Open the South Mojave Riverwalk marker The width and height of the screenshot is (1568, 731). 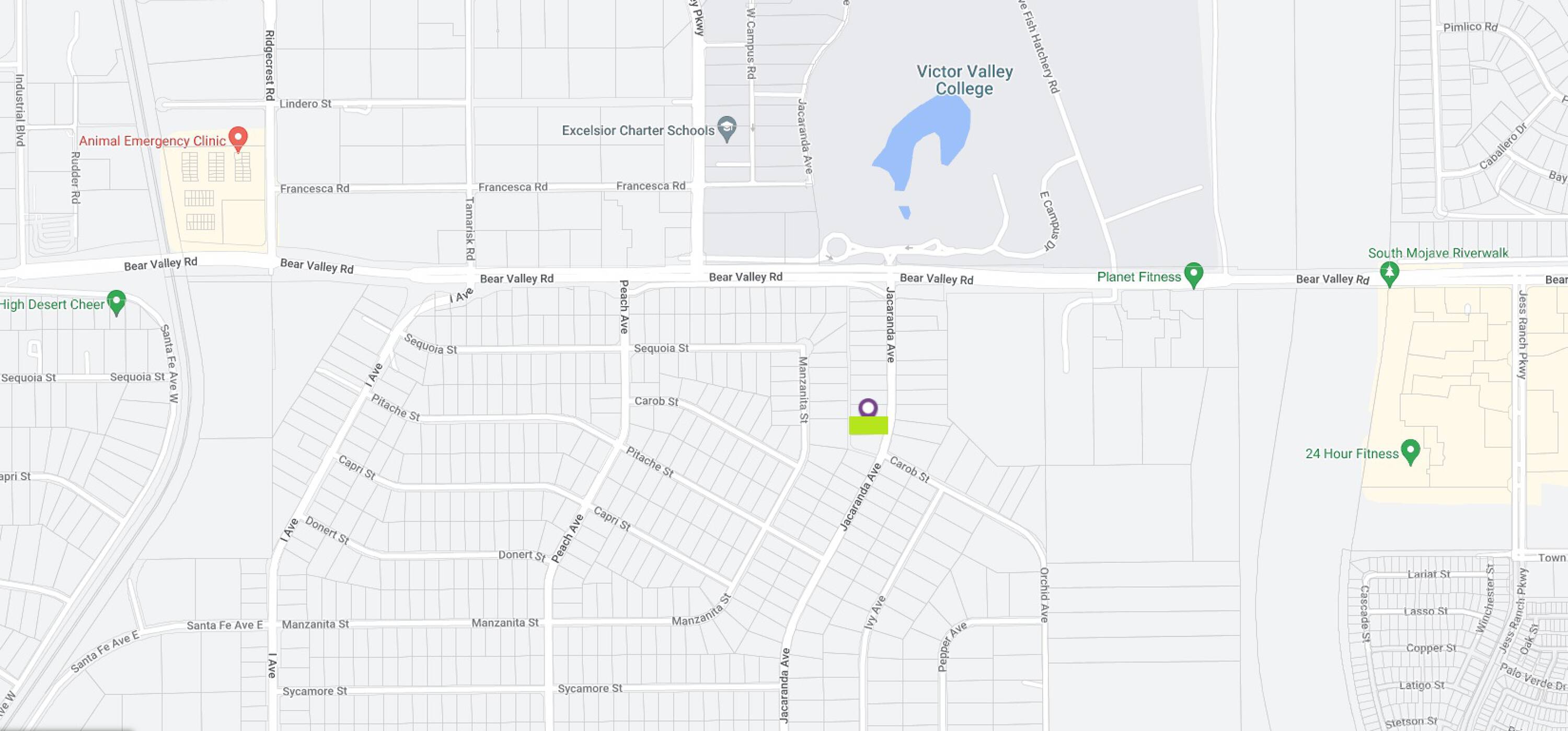point(1389,274)
